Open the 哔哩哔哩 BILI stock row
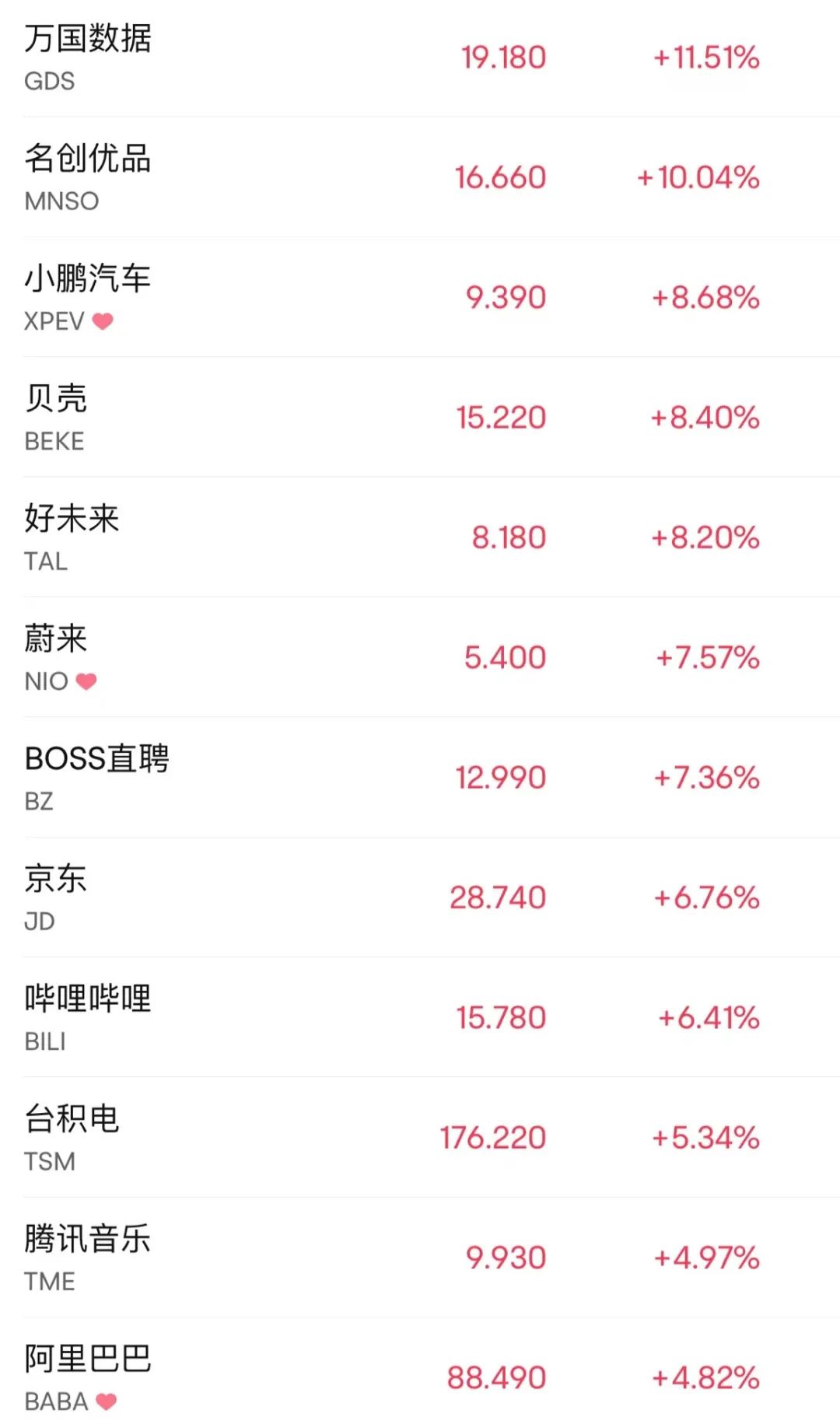 420,1017
